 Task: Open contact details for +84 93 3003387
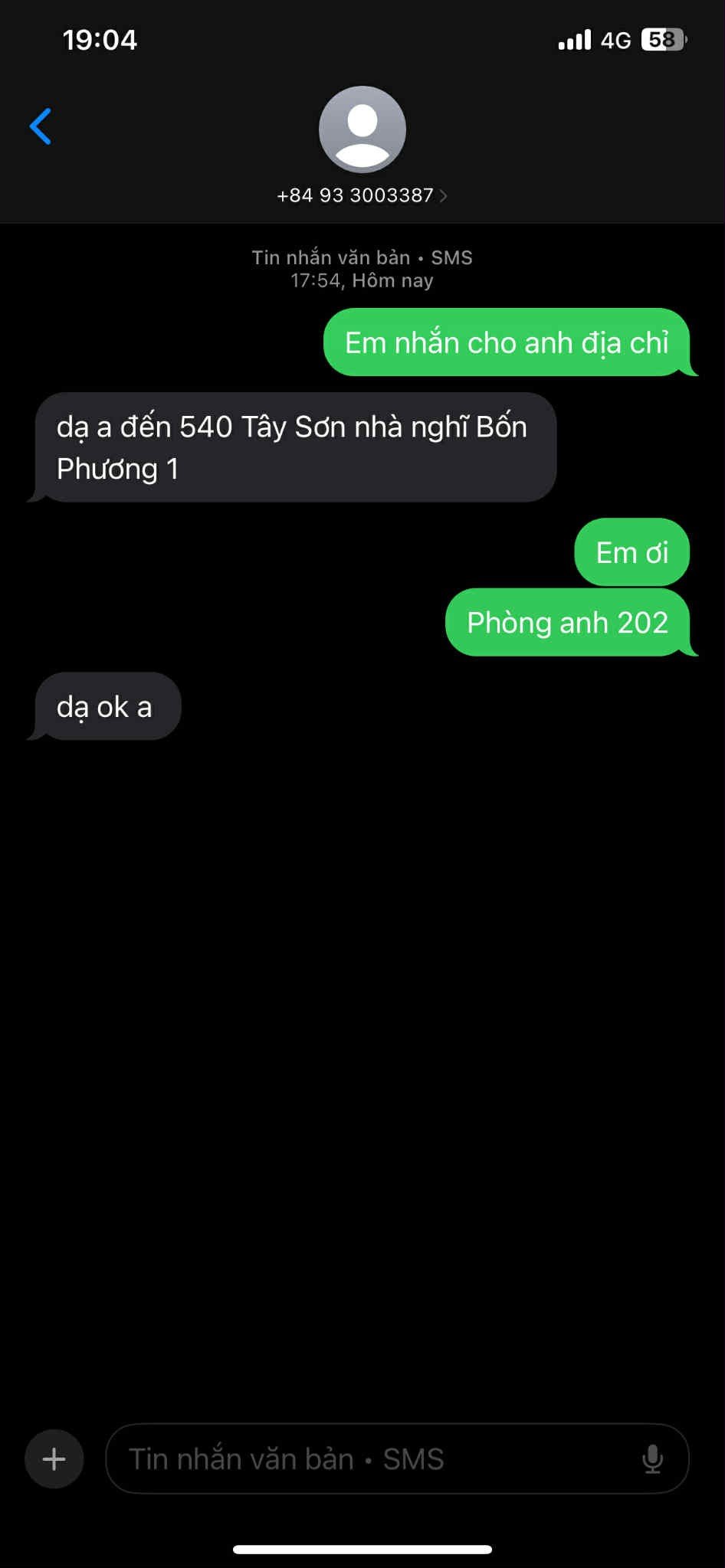[x=362, y=195]
